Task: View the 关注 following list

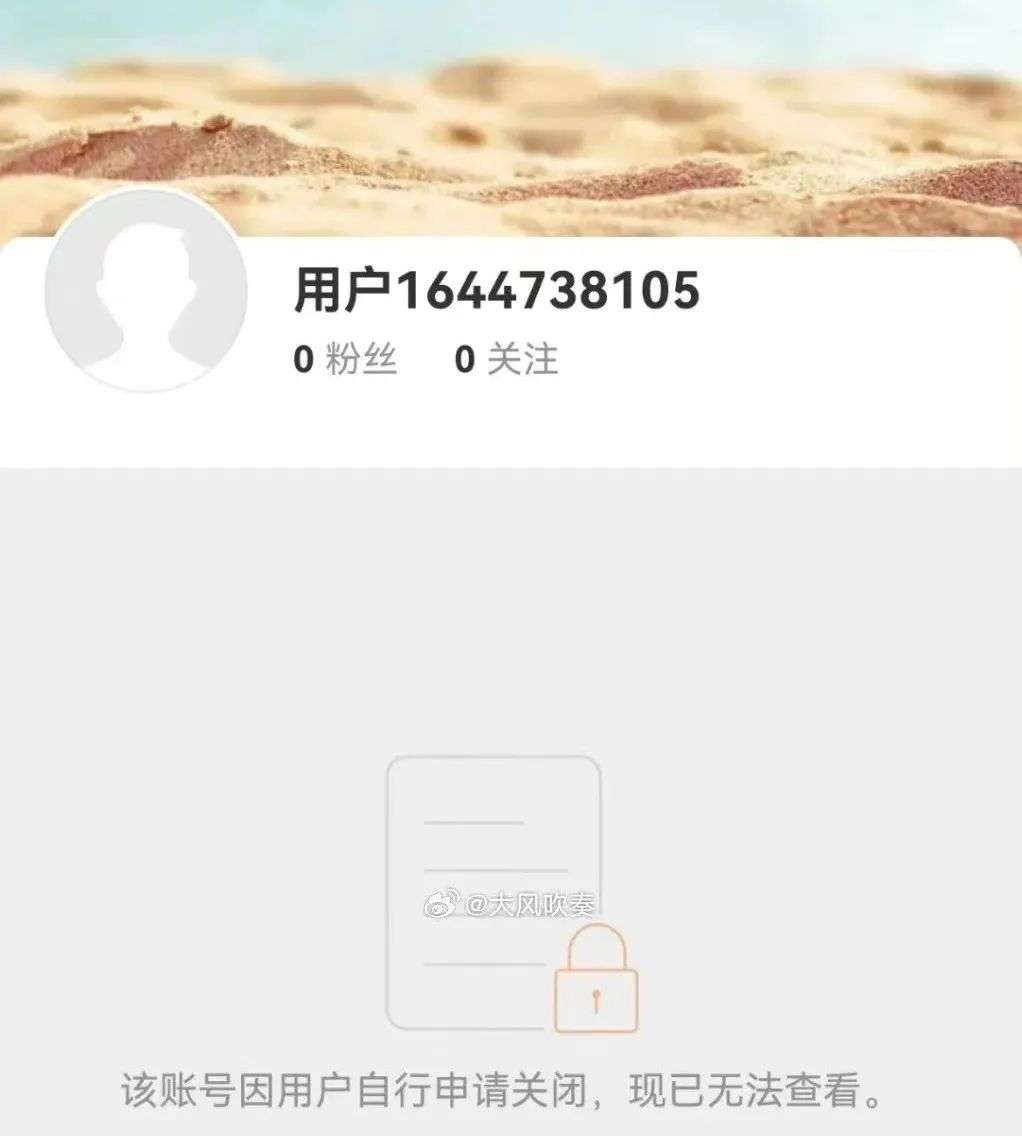Action: [x=506, y=359]
